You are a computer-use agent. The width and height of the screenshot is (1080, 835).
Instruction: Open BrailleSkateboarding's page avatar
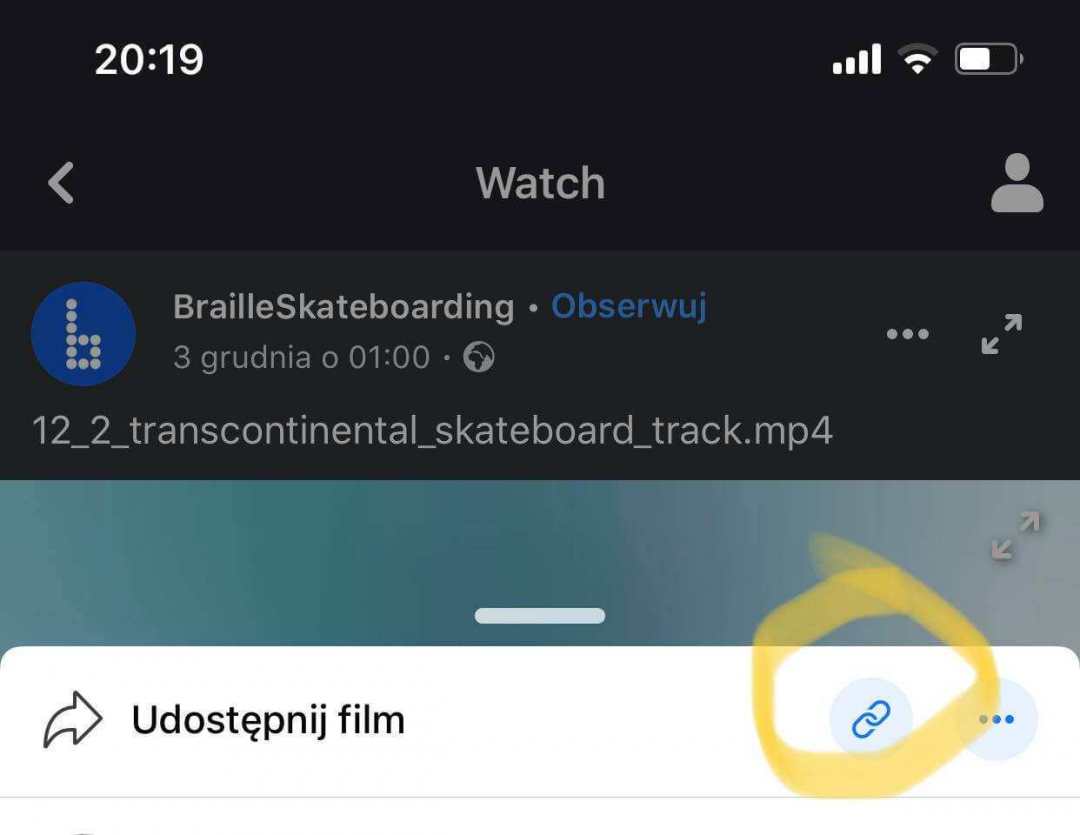click(84, 333)
